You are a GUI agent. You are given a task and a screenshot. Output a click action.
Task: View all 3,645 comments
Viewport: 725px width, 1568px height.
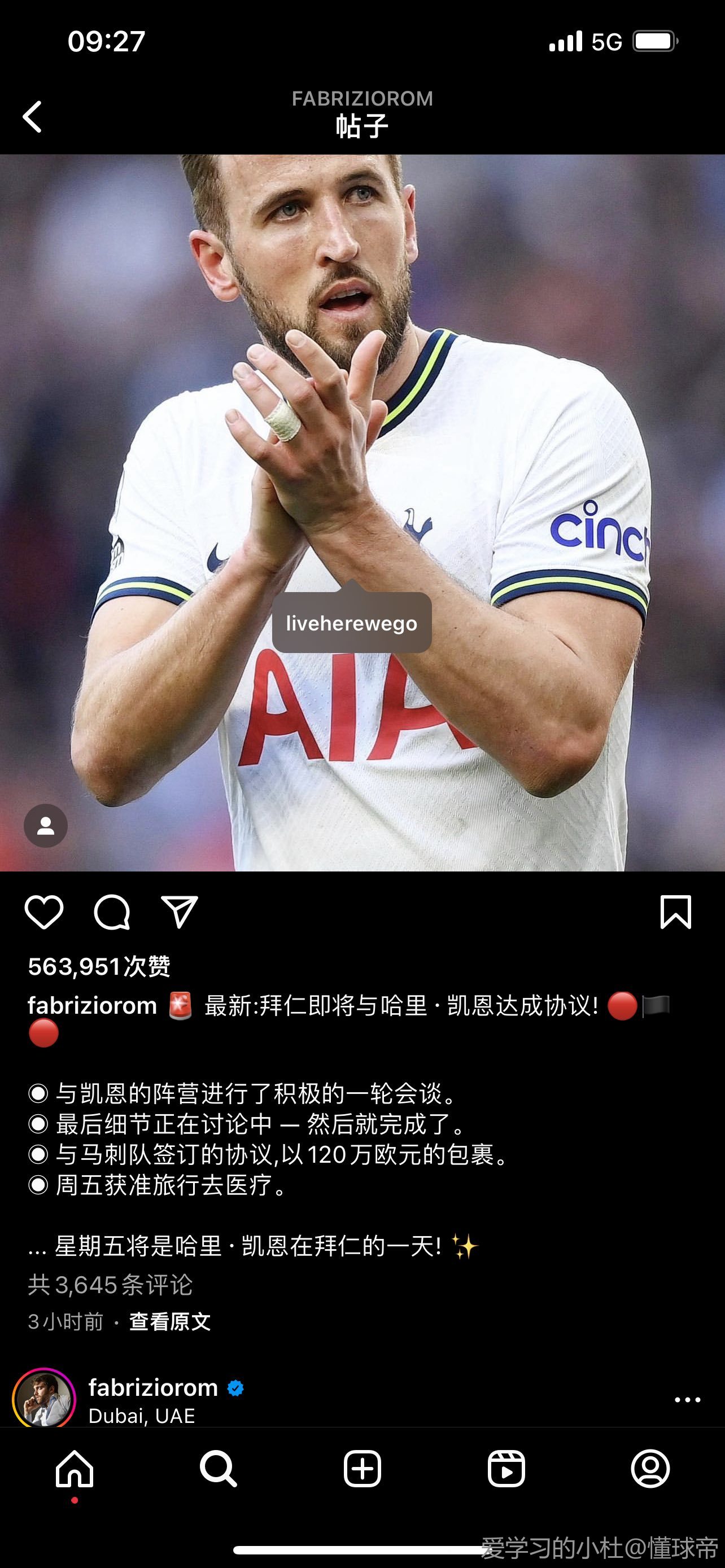coord(110,1284)
